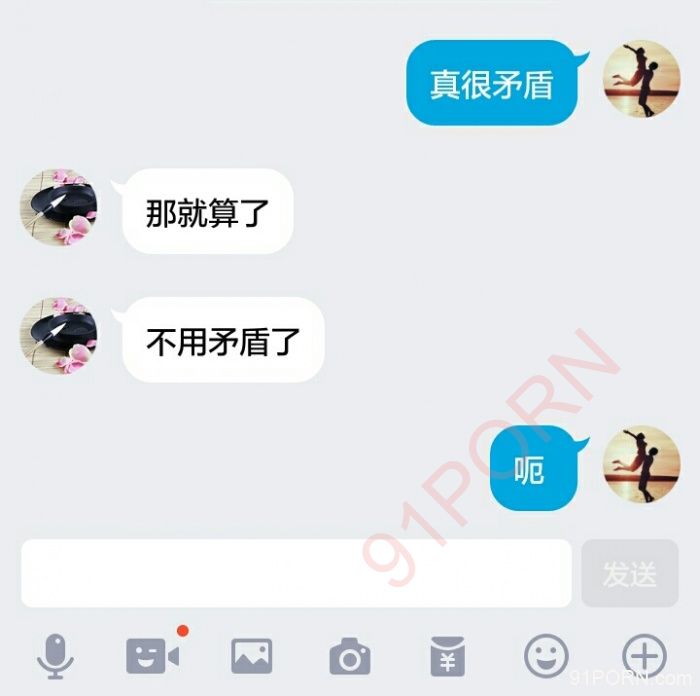
Task: Open the red packet icon
Action: [448, 656]
